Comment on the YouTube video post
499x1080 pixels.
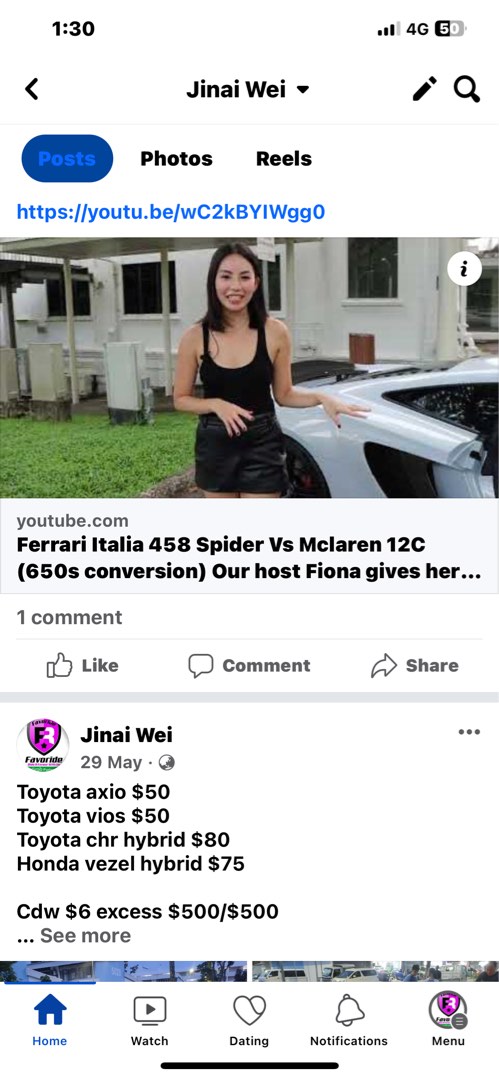tap(250, 665)
